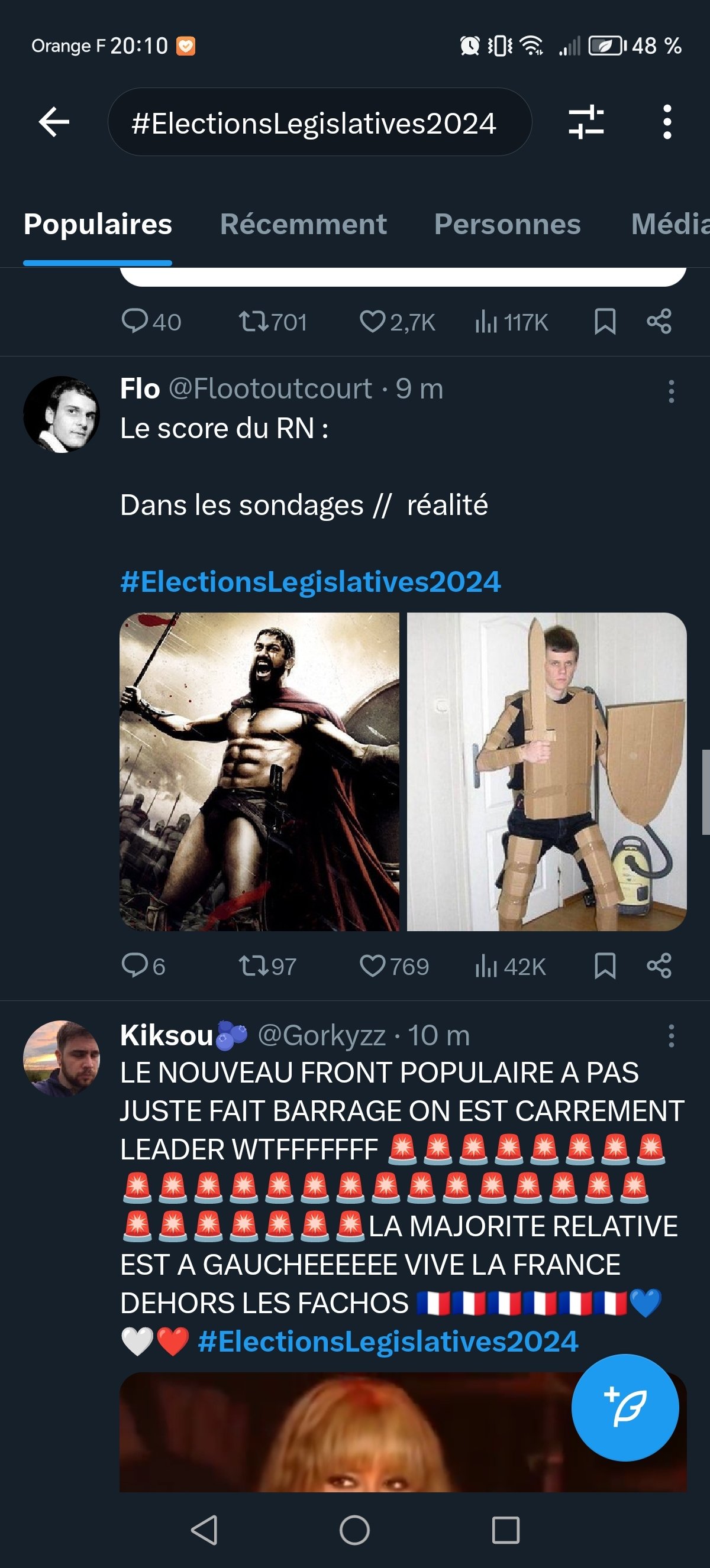Switch to the Récemment tab
The image size is (710, 1568).
pyautogui.click(x=304, y=224)
